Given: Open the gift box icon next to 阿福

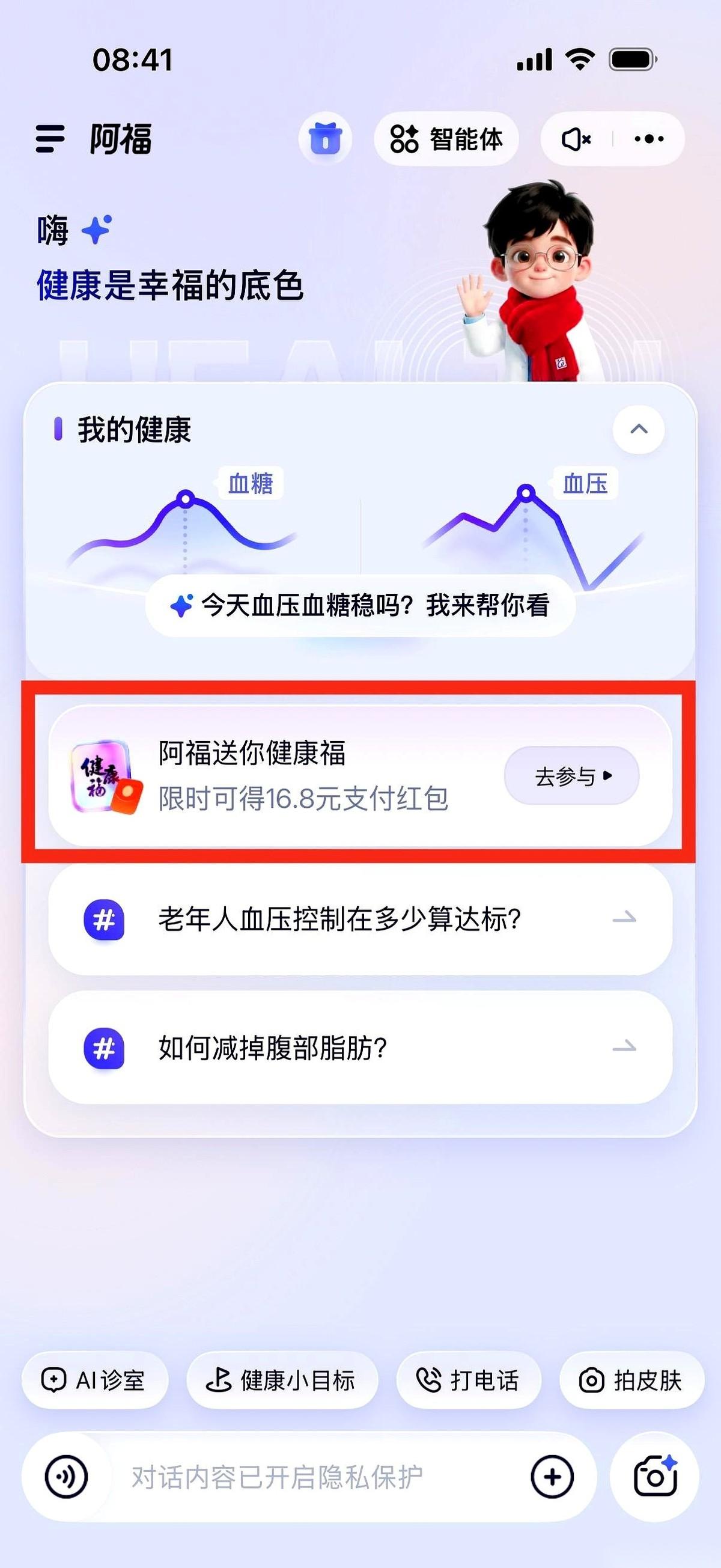Looking at the screenshot, I should point(326,139).
